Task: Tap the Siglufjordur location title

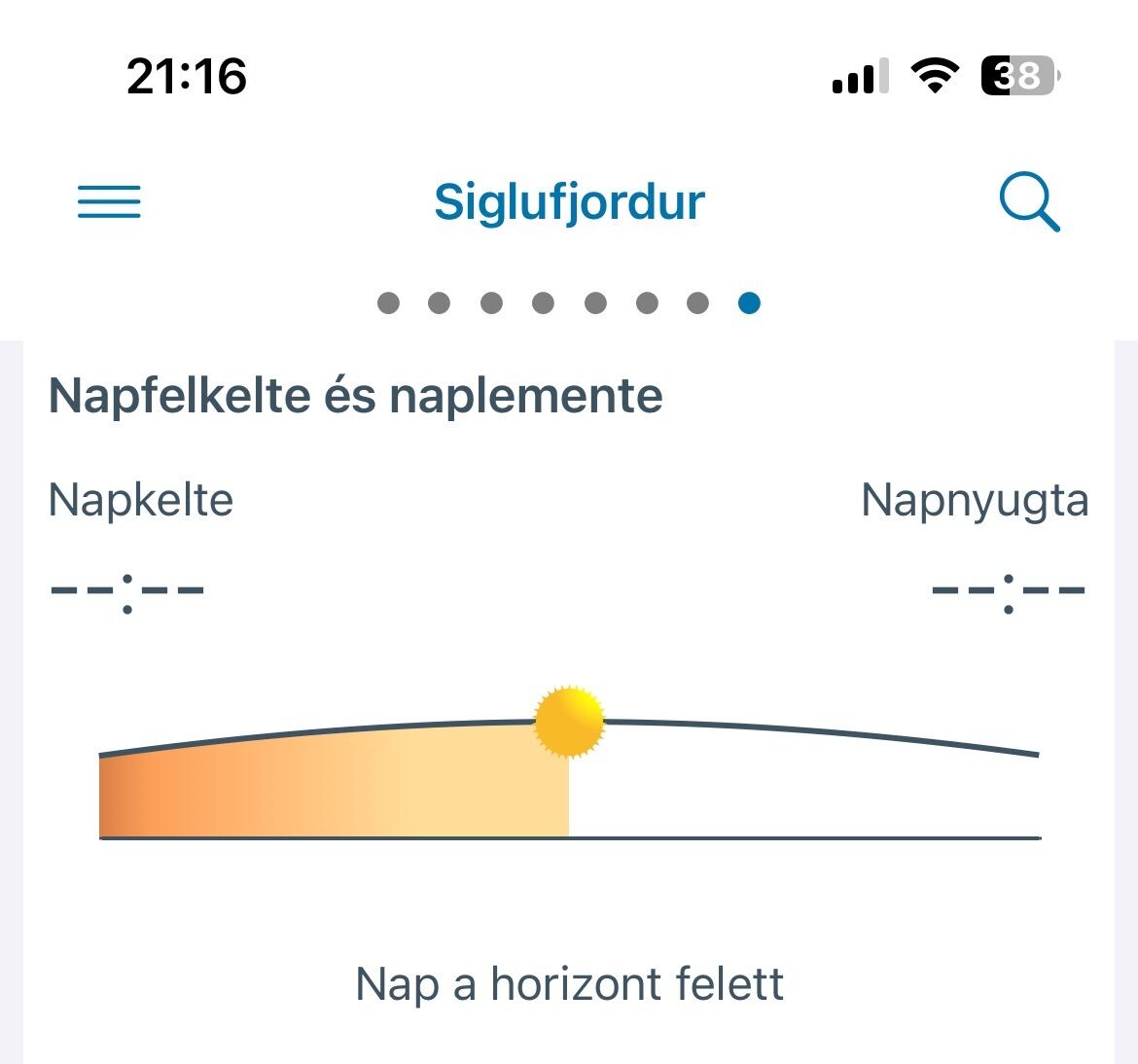Action: (569, 202)
